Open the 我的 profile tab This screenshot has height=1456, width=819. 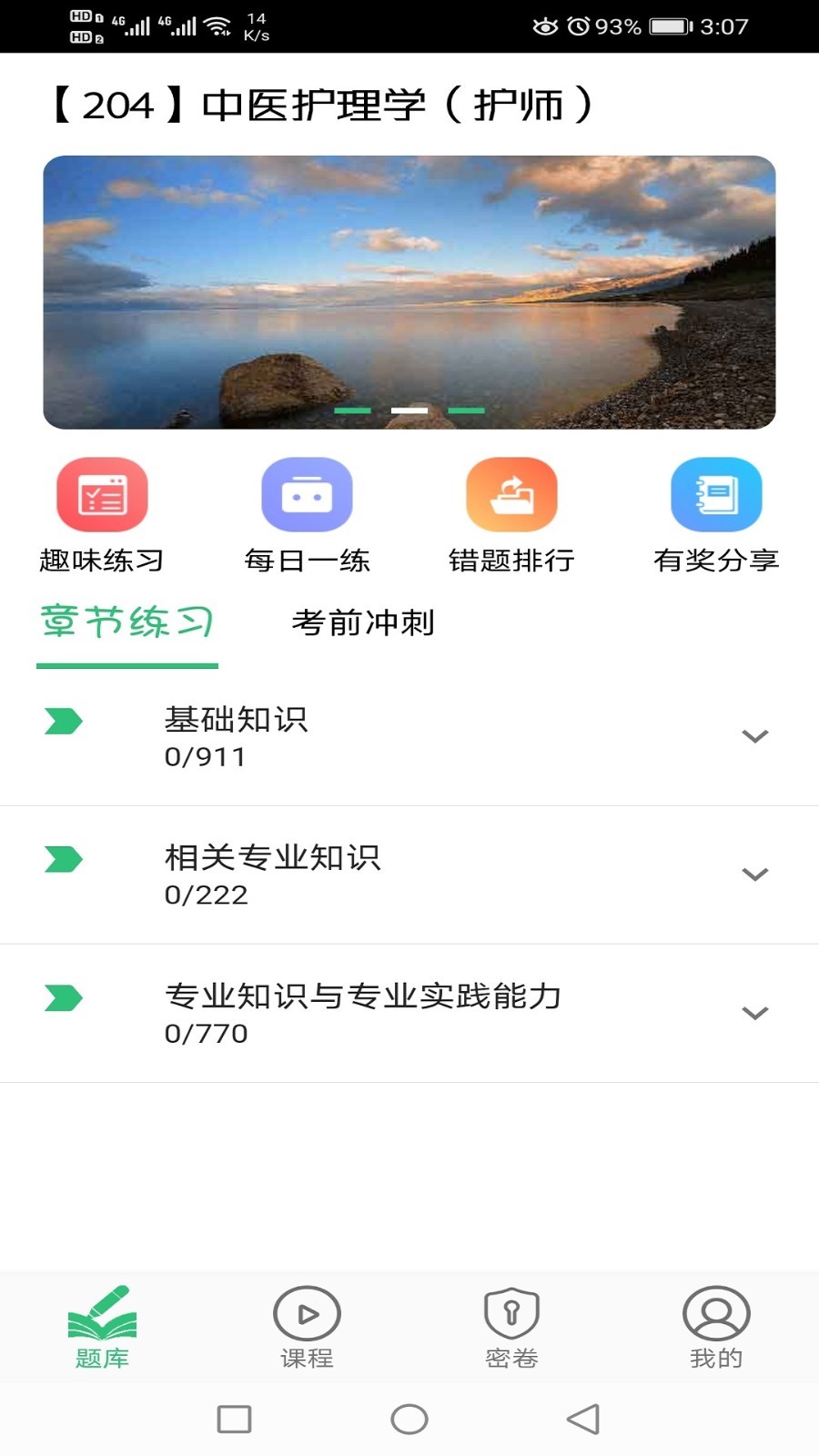[x=716, y=1327]
